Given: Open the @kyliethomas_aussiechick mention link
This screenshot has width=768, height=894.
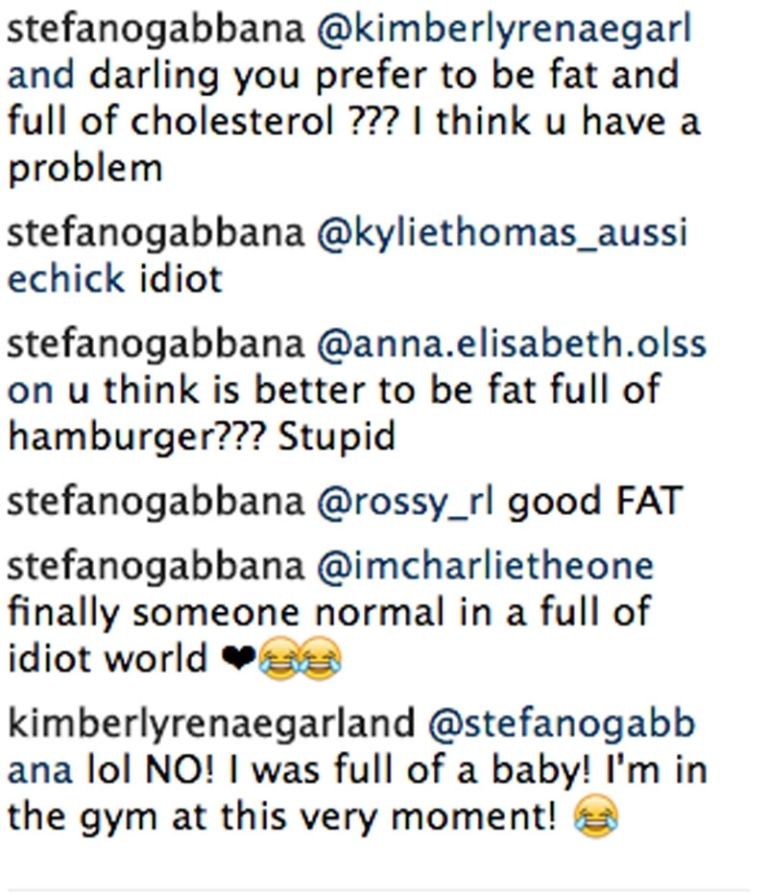Looking at the screenshot, I should [502, 234].
